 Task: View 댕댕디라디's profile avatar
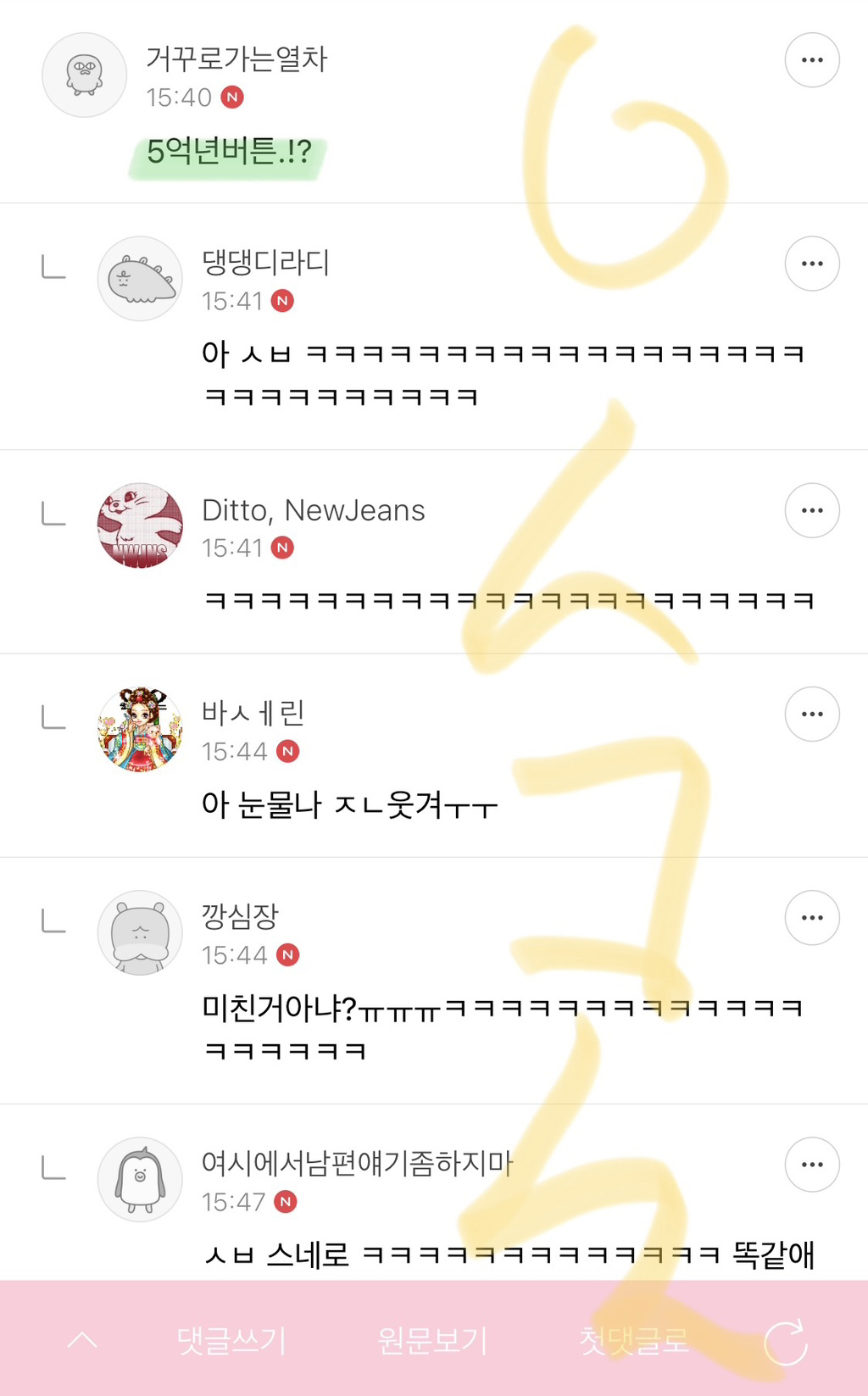(140, 279)
